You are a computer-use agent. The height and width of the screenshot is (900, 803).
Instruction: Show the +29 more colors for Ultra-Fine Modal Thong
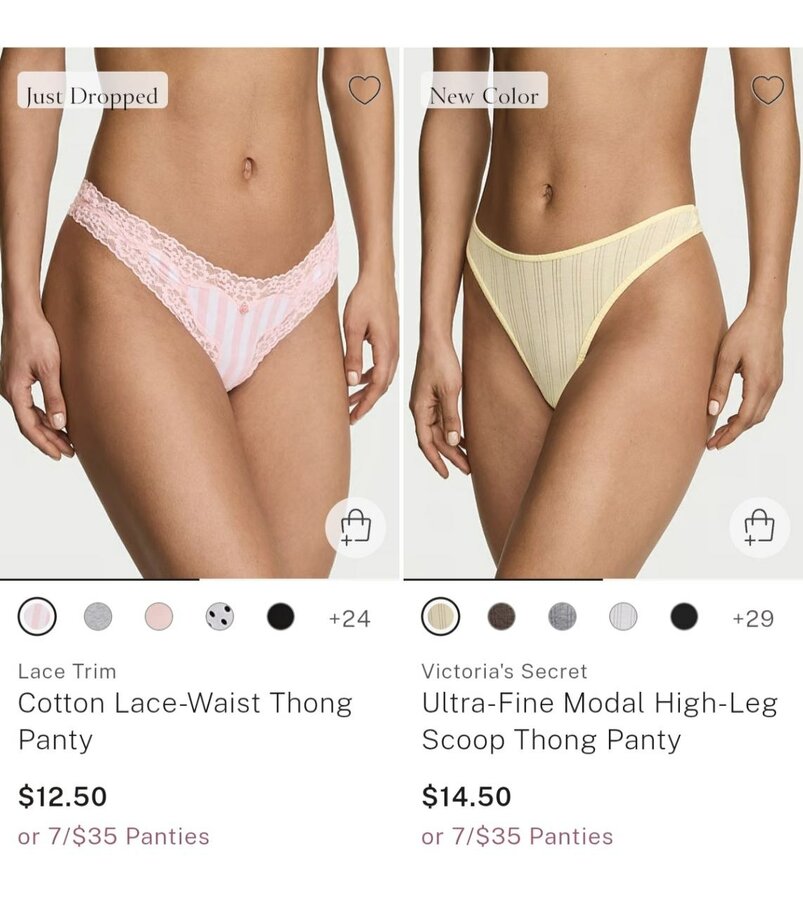click(x=752, y=619)
